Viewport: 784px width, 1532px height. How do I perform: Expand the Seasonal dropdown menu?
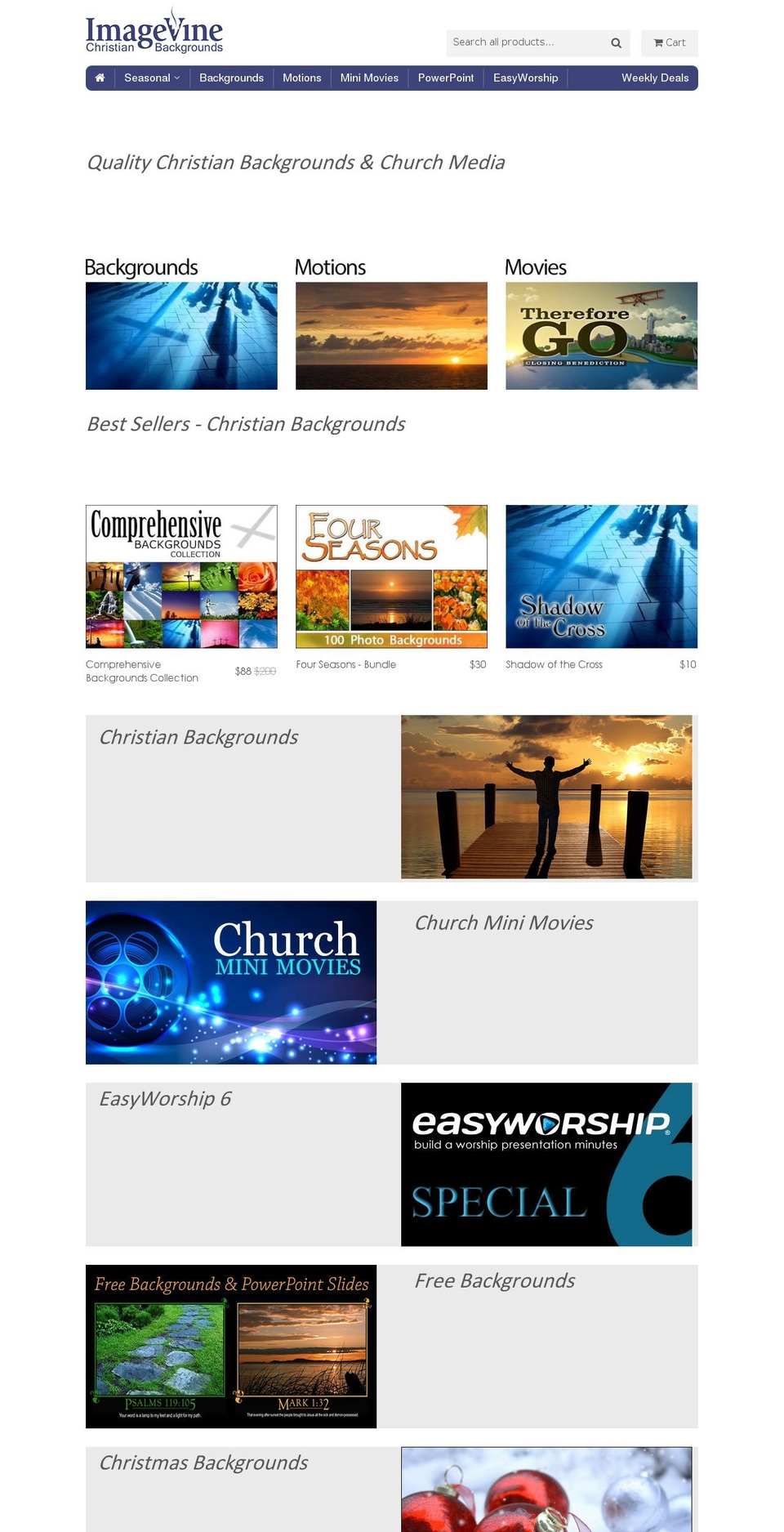[x=150, y=78]
